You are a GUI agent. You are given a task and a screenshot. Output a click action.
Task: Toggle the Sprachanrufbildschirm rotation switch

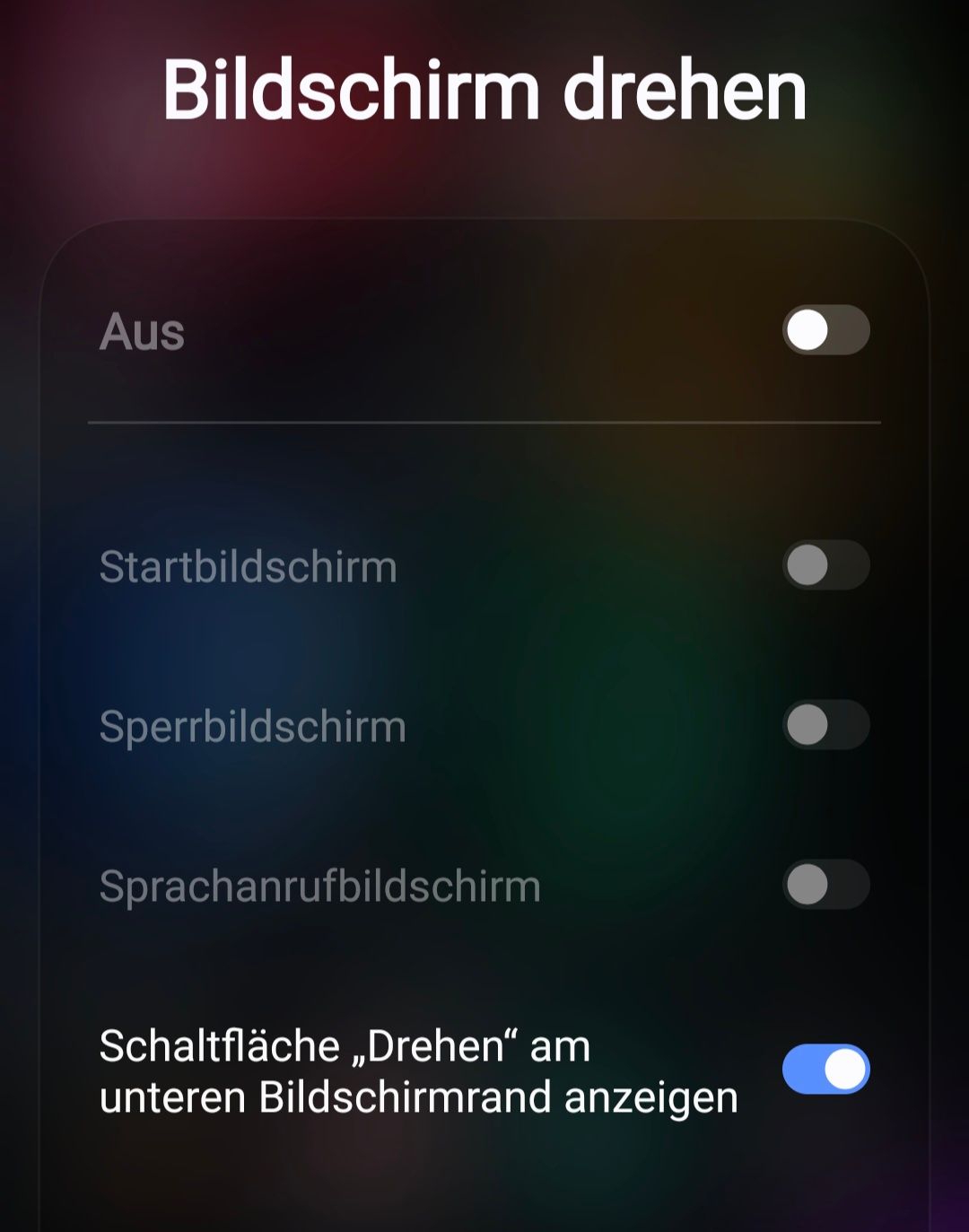click(825, 885)
